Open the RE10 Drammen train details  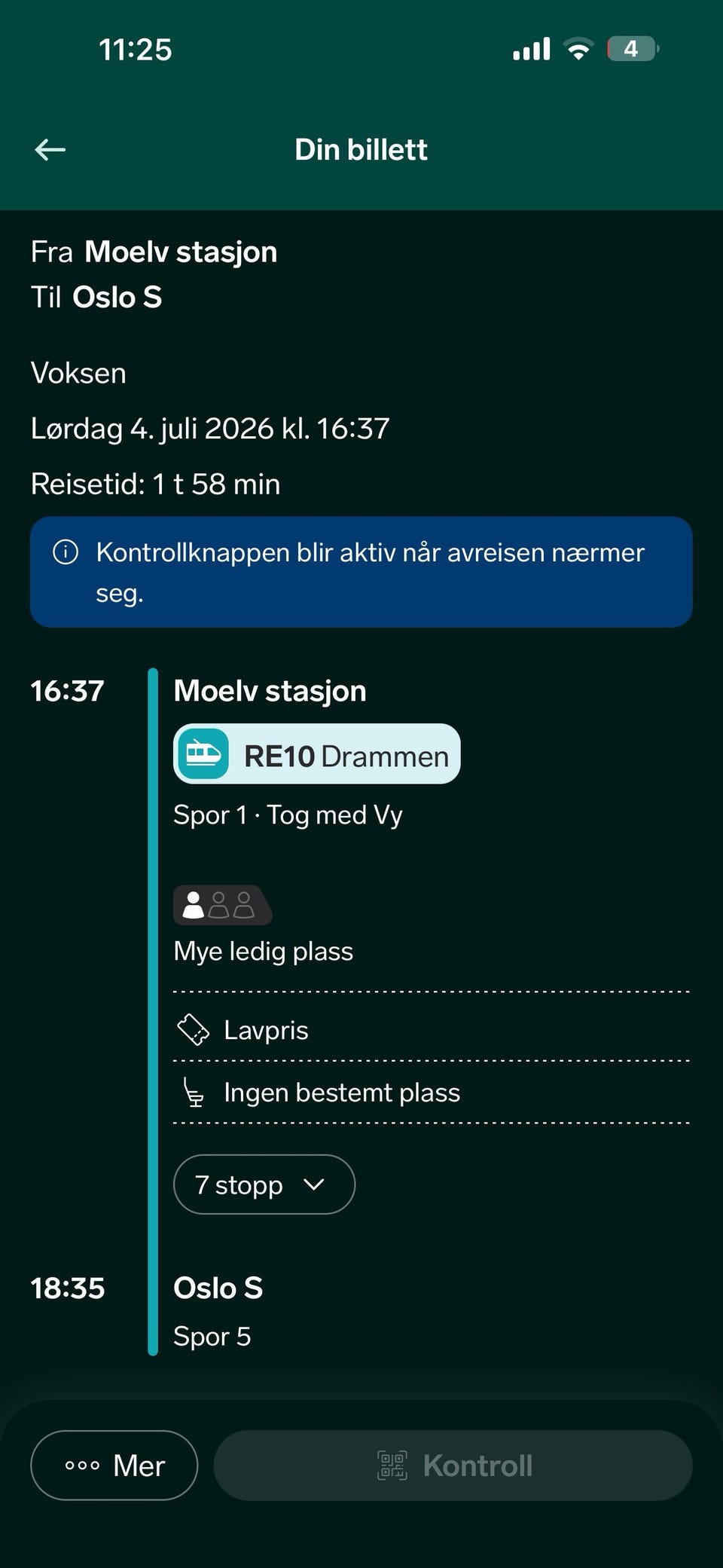click(x=317, y=754)
